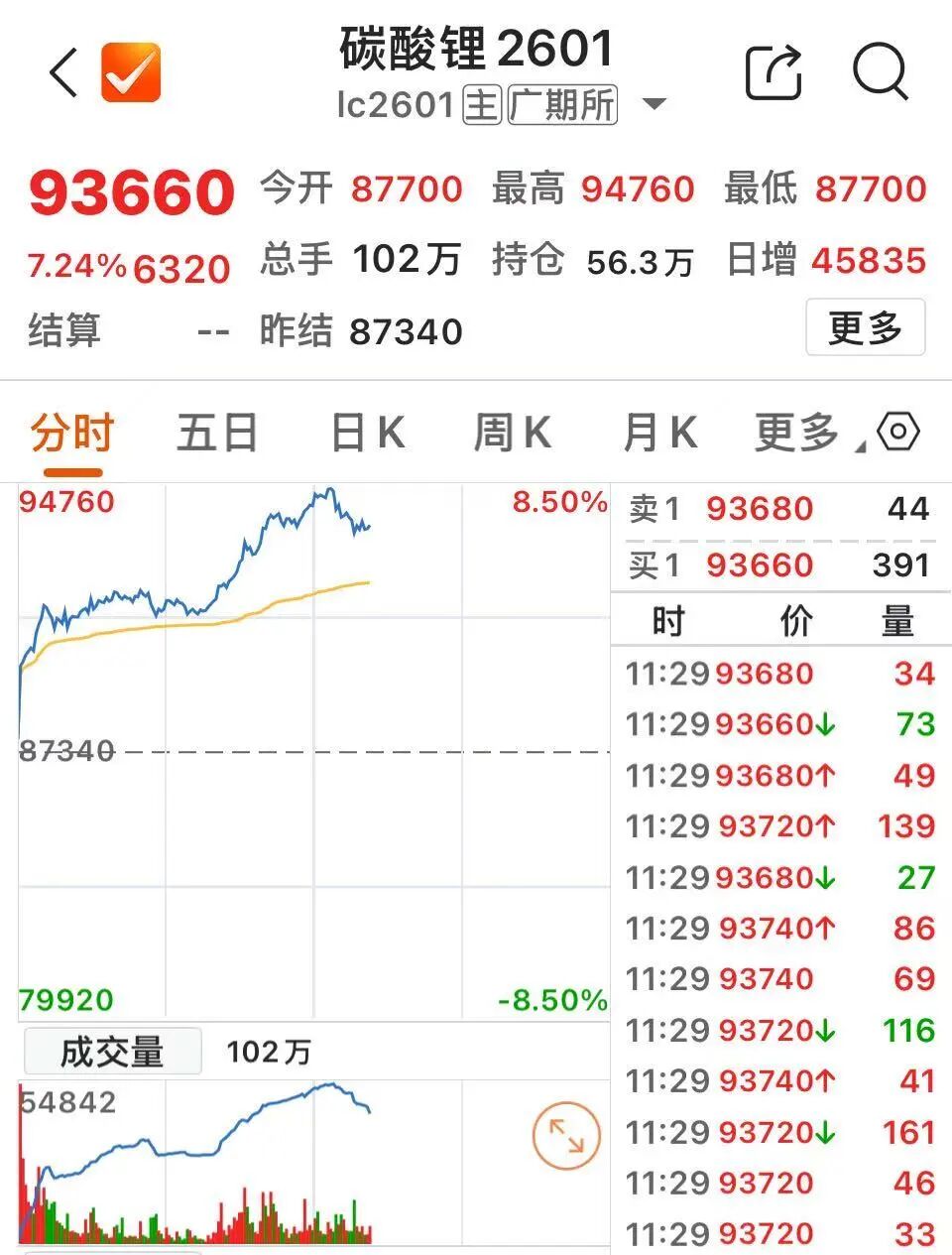This screenshot has width=952, height=1255.
Task: Tap the 更多 quote details button
Action: click(x=864, y=327)
